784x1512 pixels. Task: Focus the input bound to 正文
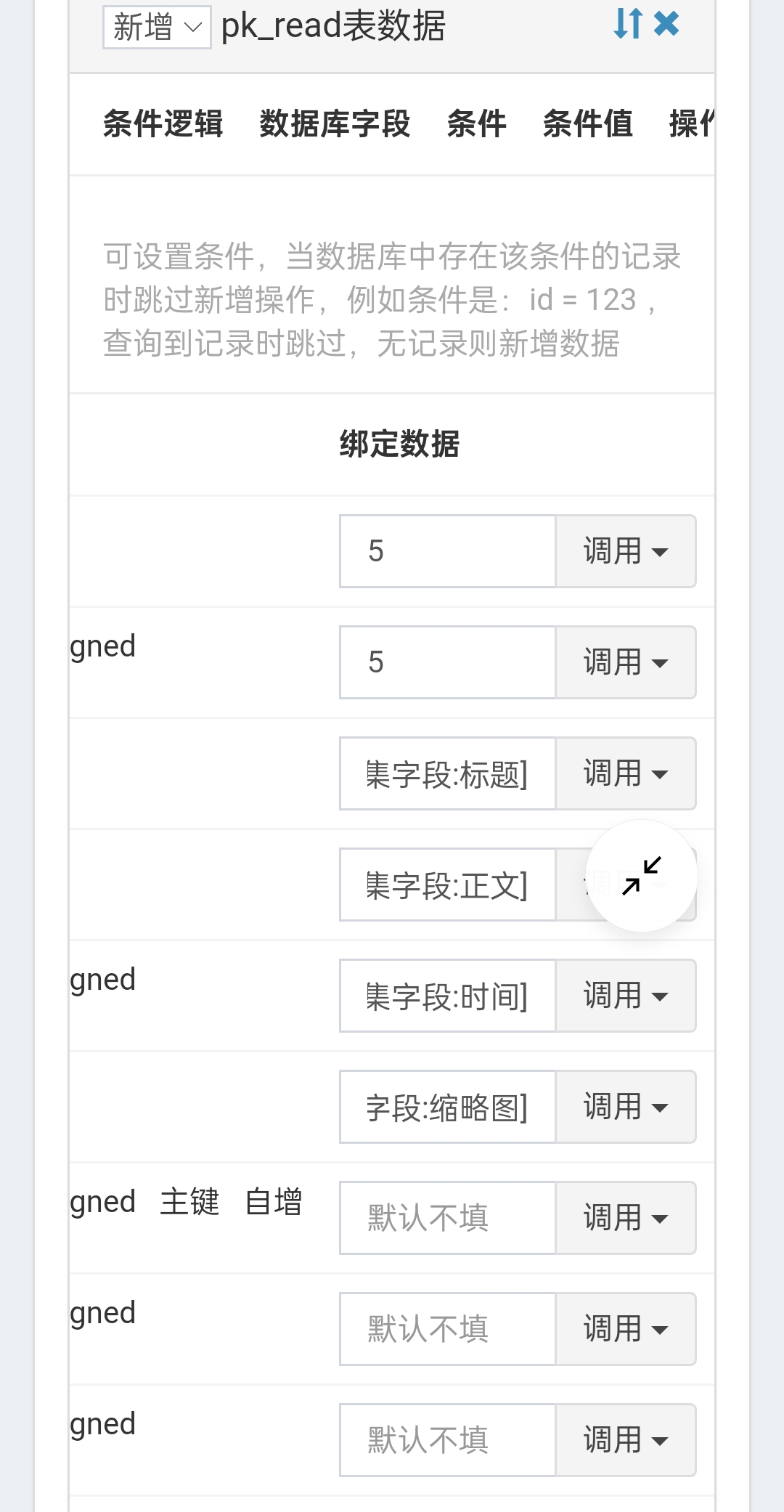click(x=447, y=885)
